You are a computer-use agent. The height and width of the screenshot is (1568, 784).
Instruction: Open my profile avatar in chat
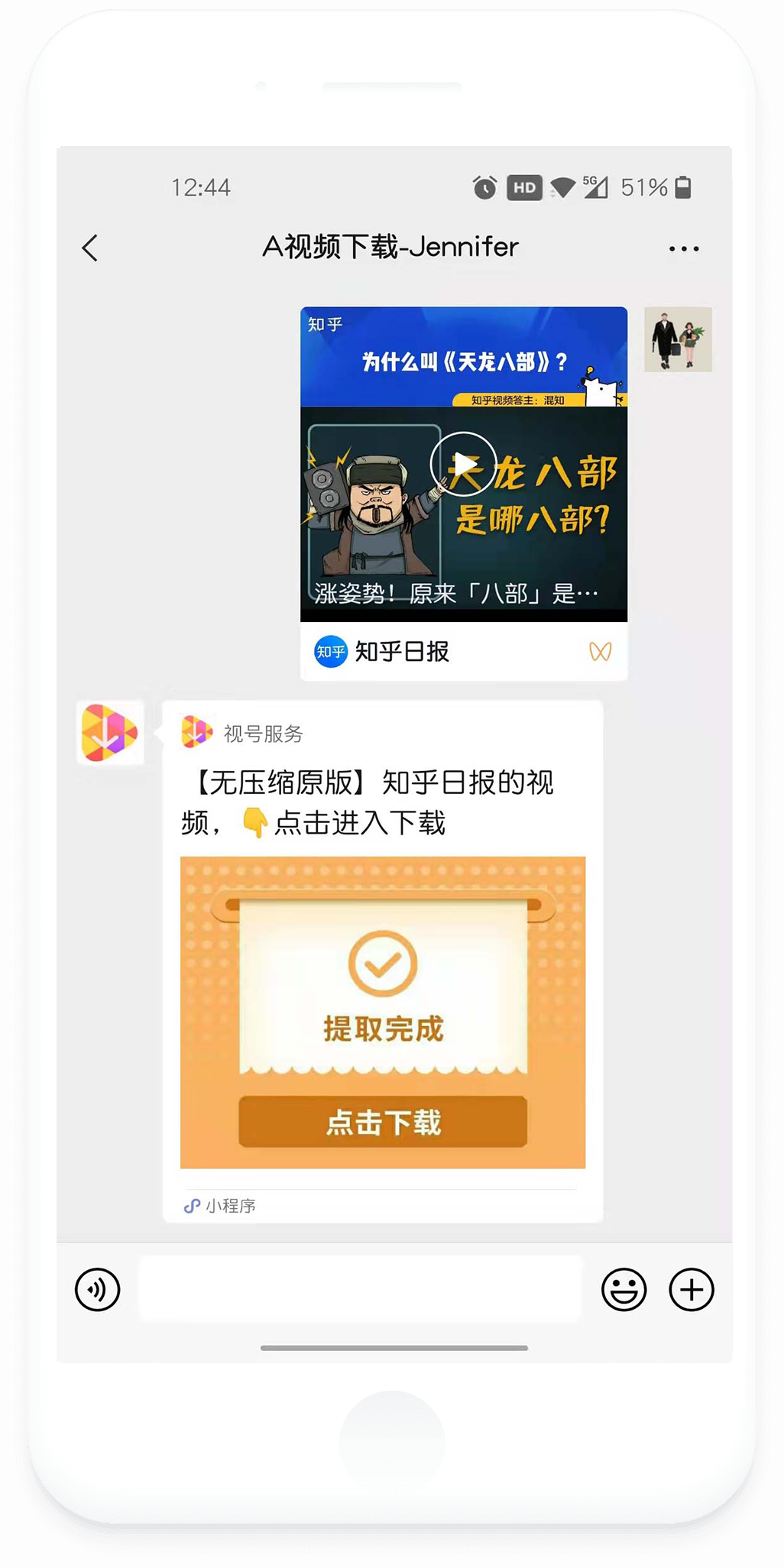point(678,340)
